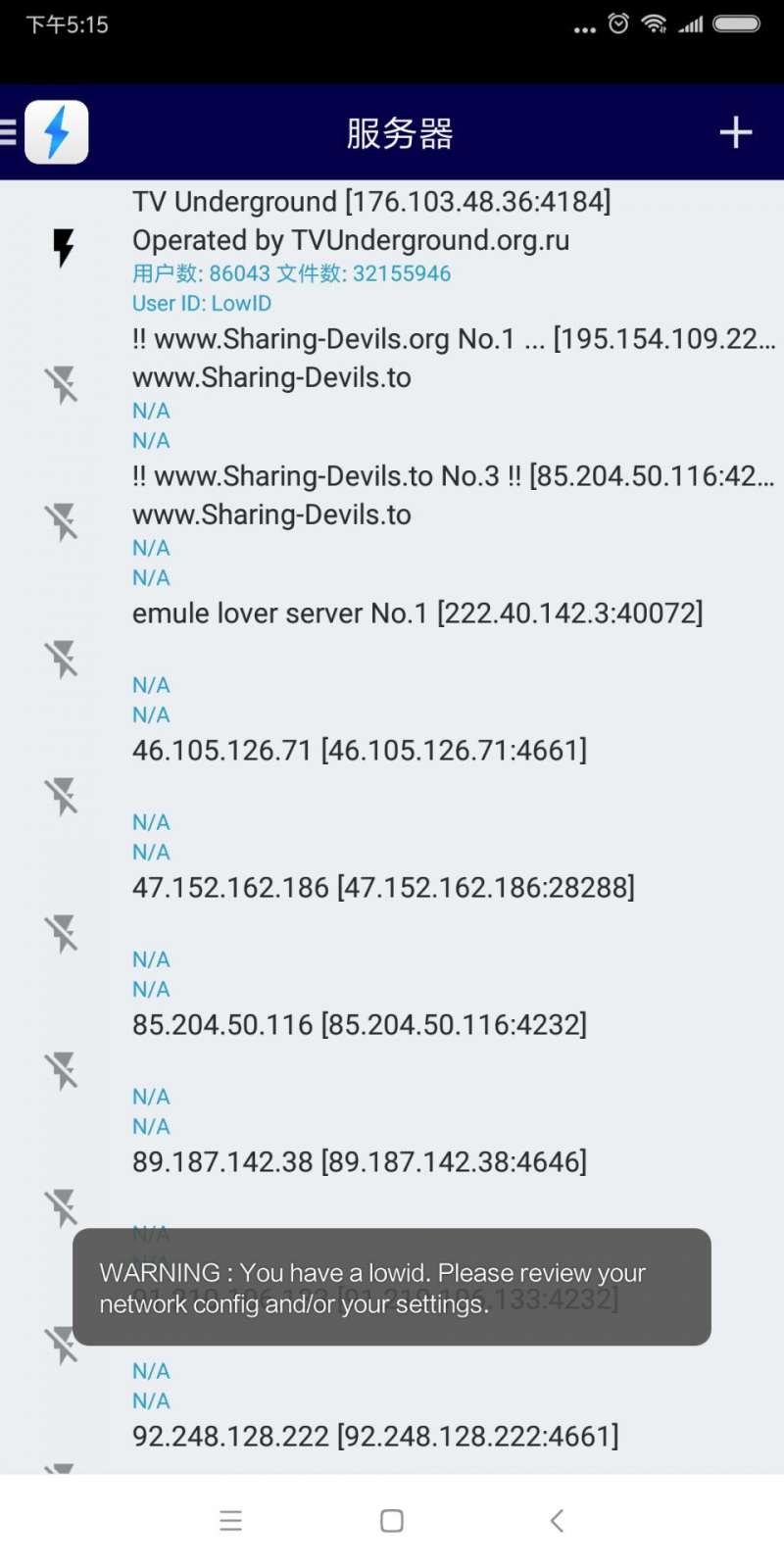Go back using system back button
This screenshot has width=784, height=1568.
click(557, 1521)
